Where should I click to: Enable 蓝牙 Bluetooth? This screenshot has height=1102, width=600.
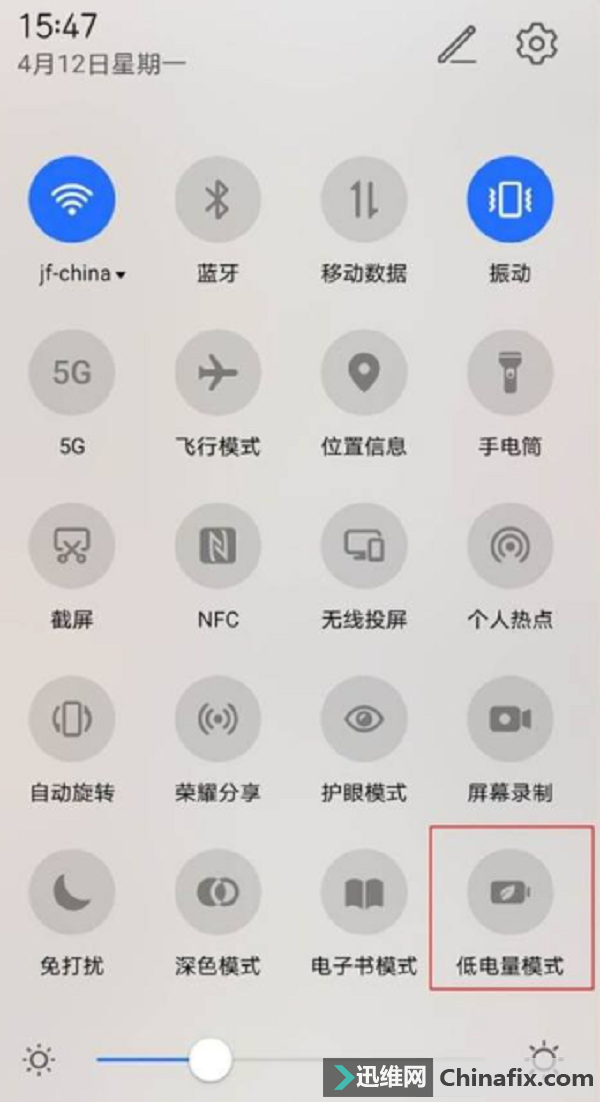tap(218, 200)
